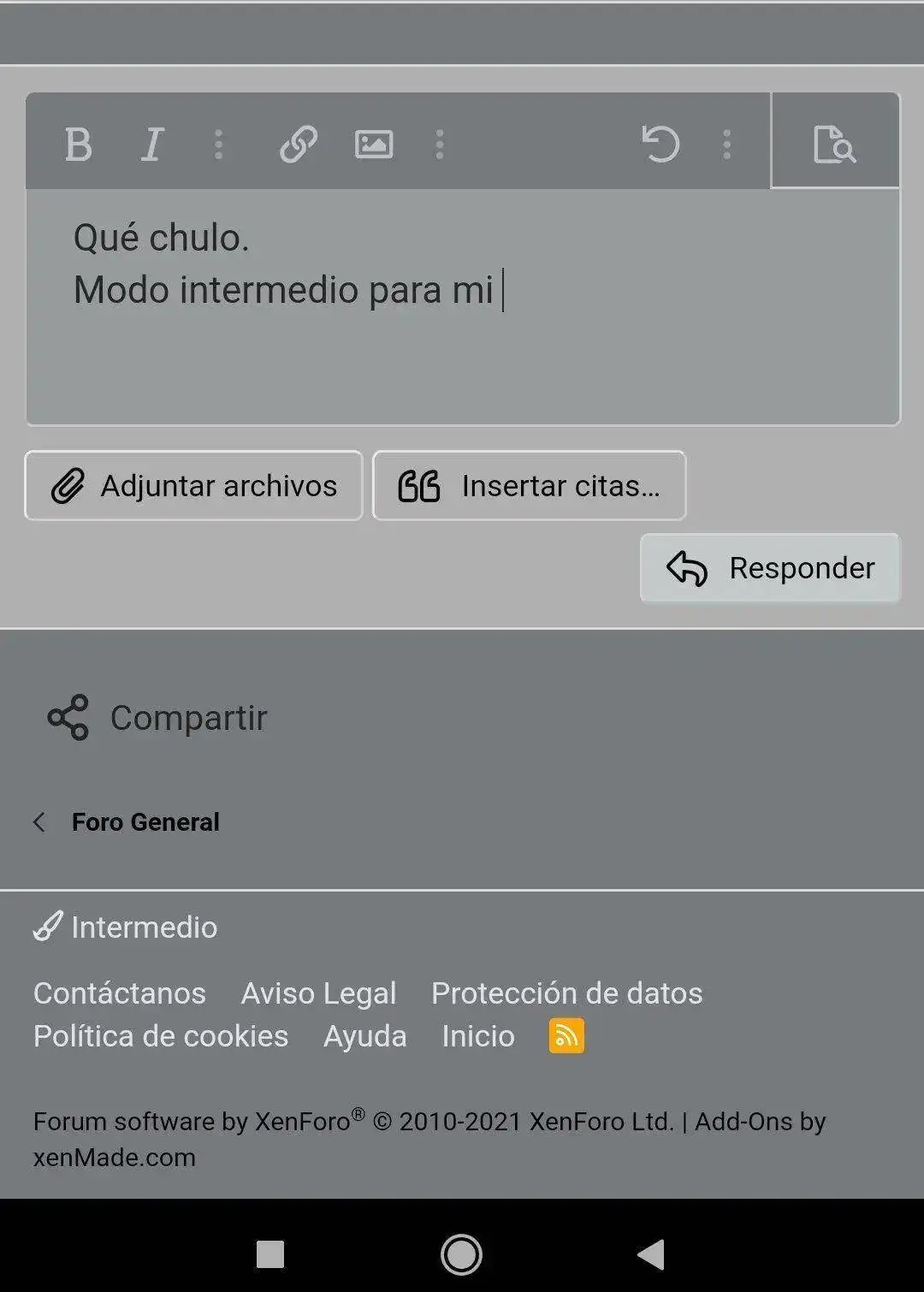The height and width of the screenshot is (1292, 924).
Task: Preview the reply before posting
Action: pyautogui.click(x=834, y=144)
